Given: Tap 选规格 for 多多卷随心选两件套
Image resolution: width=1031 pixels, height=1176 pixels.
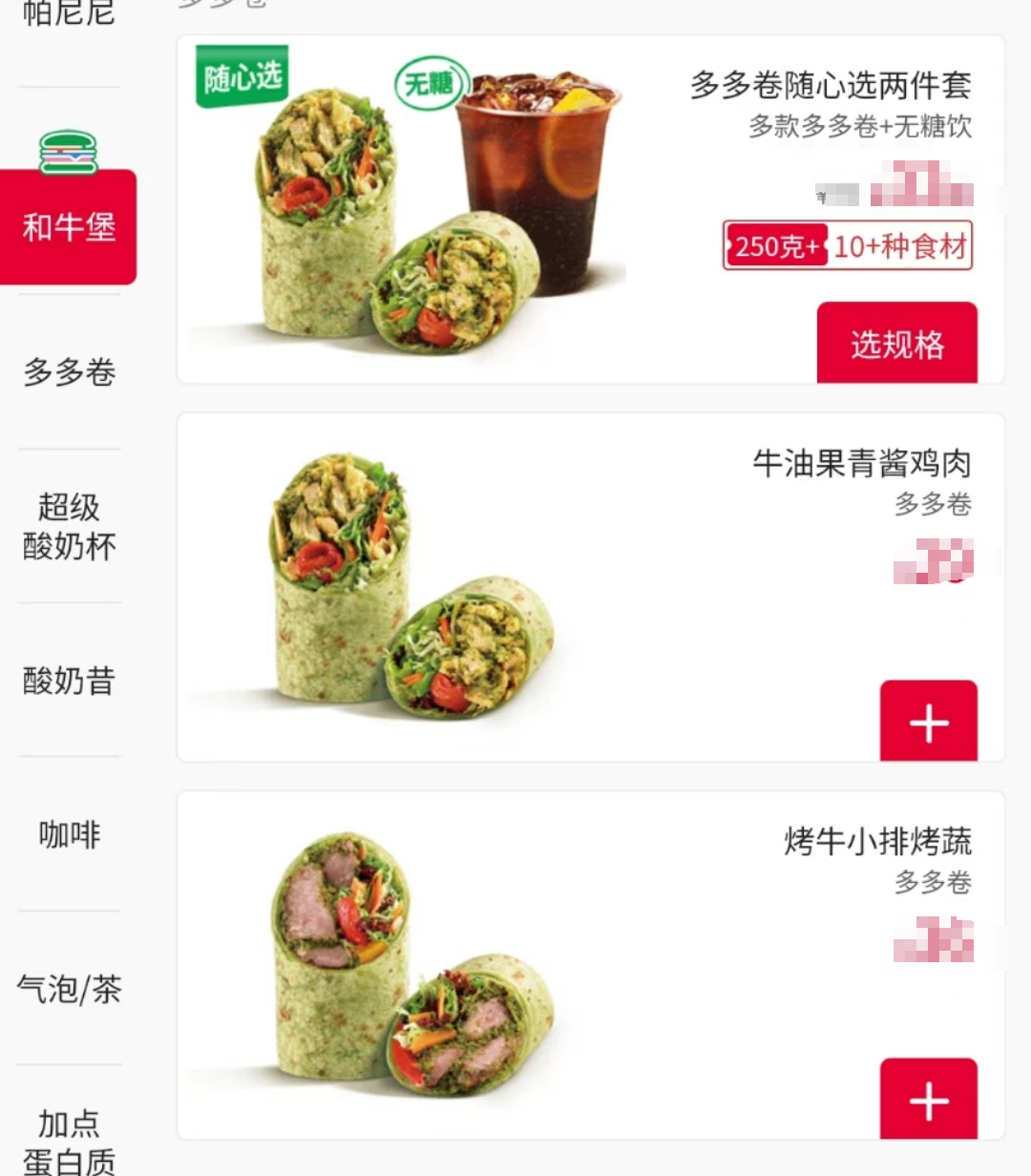Looking at the screenshot, I should pos(896,344).
